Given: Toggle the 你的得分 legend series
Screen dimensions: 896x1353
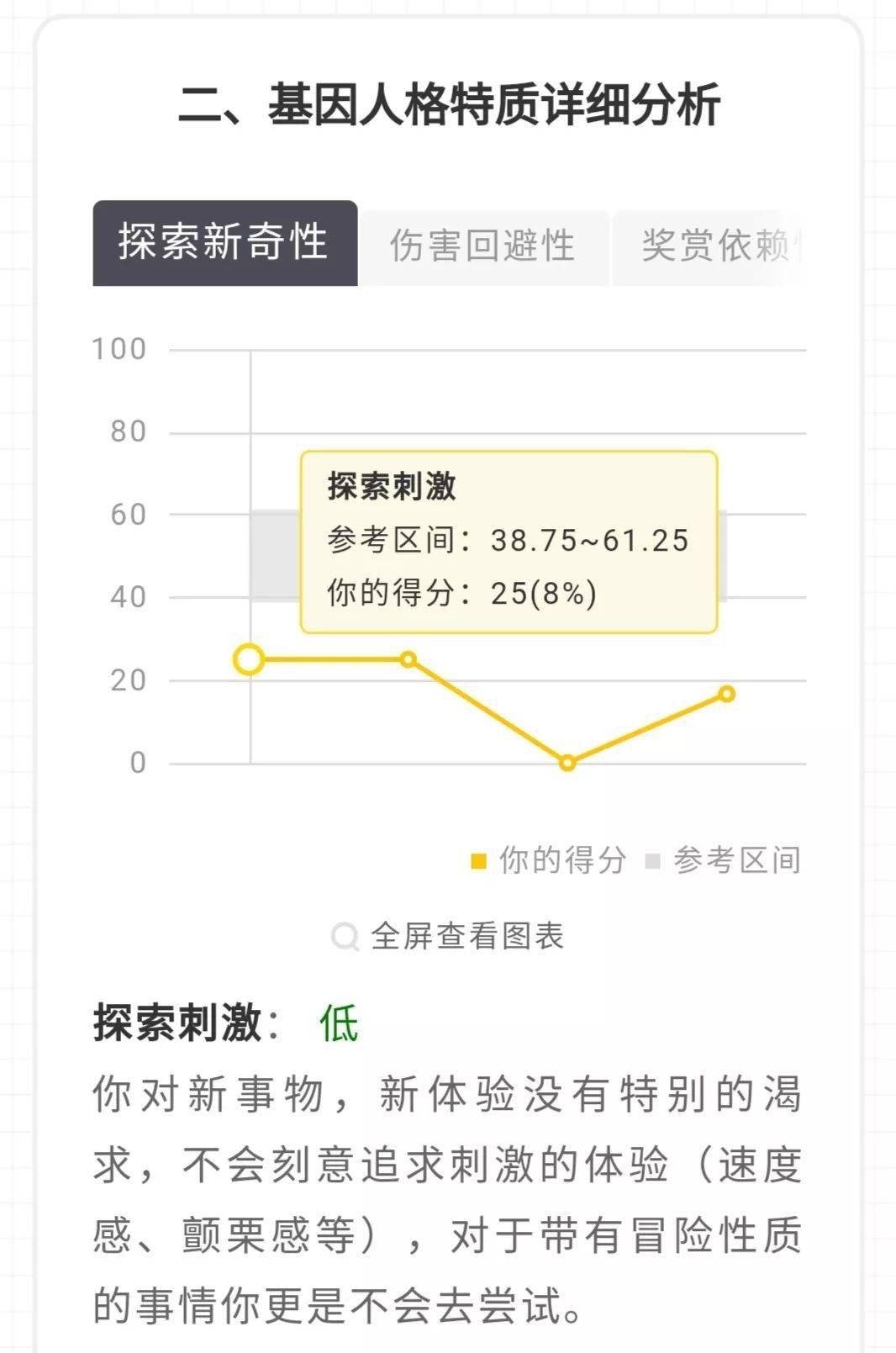Looking at the screenshot, I should (x=549, y=860).
